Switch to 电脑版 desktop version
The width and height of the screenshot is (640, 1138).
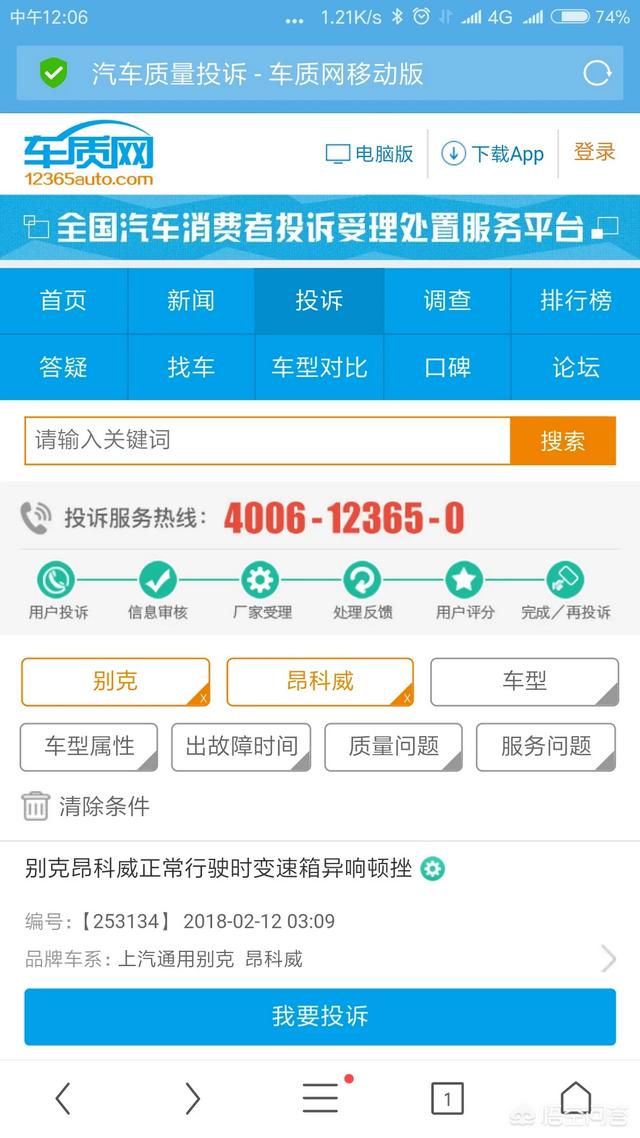pos(369,154)
